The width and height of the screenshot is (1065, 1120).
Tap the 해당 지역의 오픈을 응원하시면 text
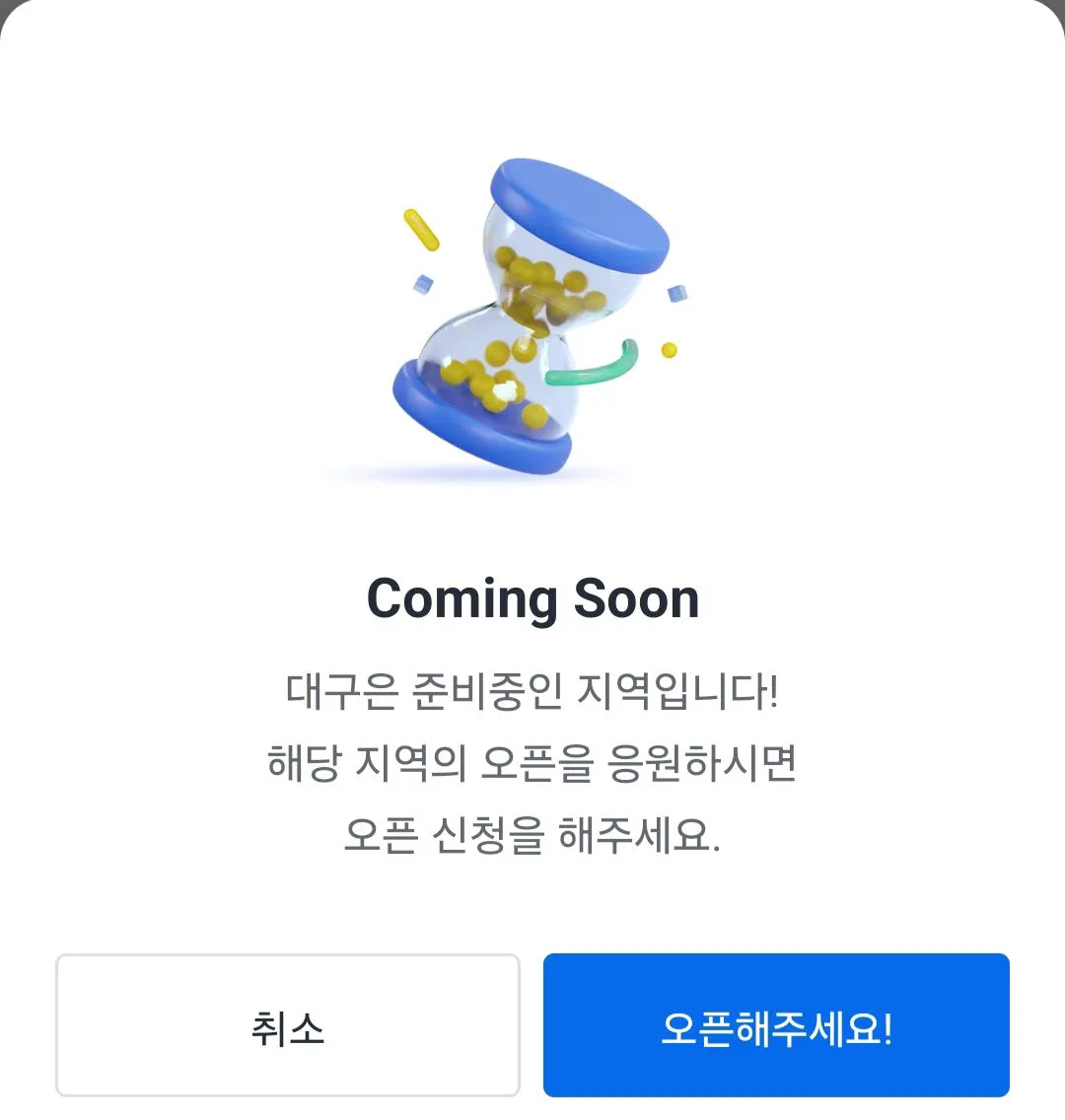(x=532, y=765)
